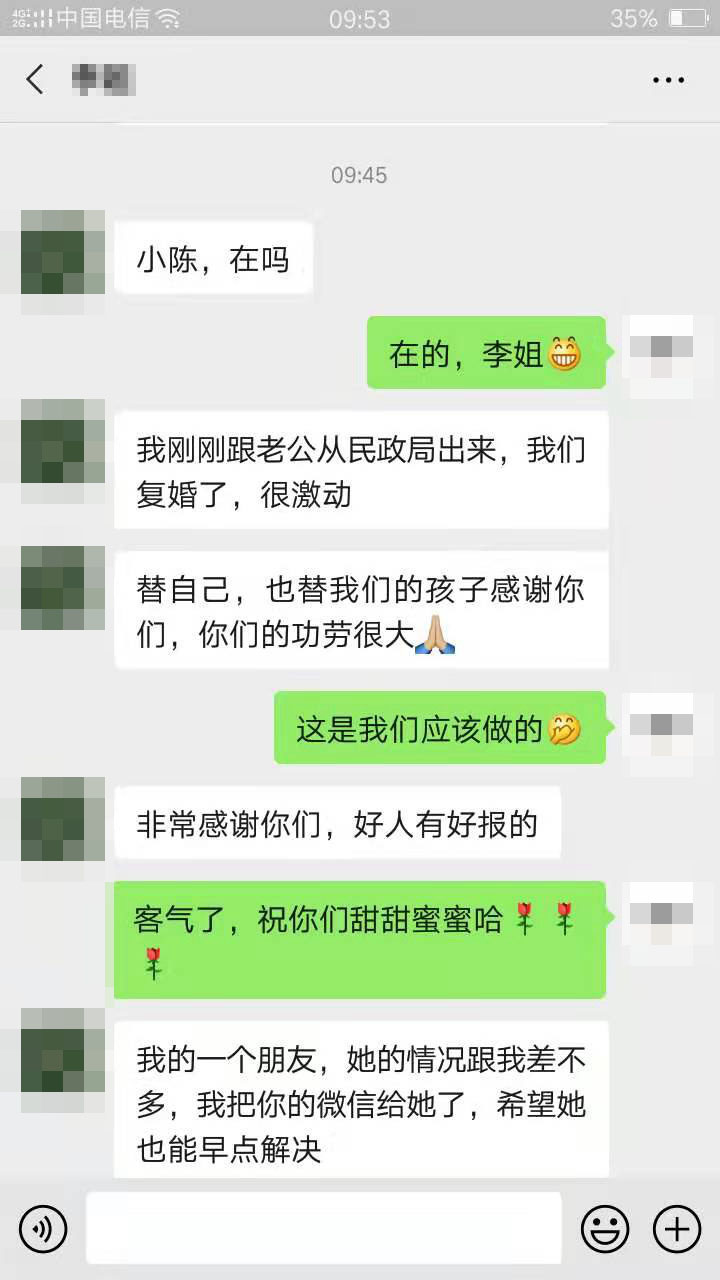Open the chat info overflow menu

click(668, 80)
